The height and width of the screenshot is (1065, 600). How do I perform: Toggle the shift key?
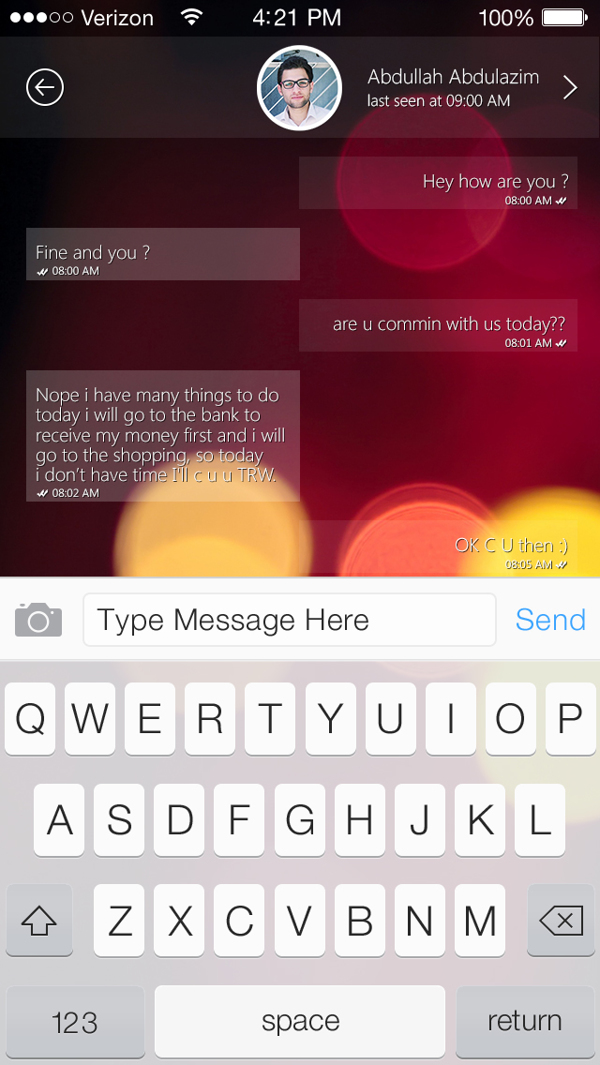click(x=39, y=920)
